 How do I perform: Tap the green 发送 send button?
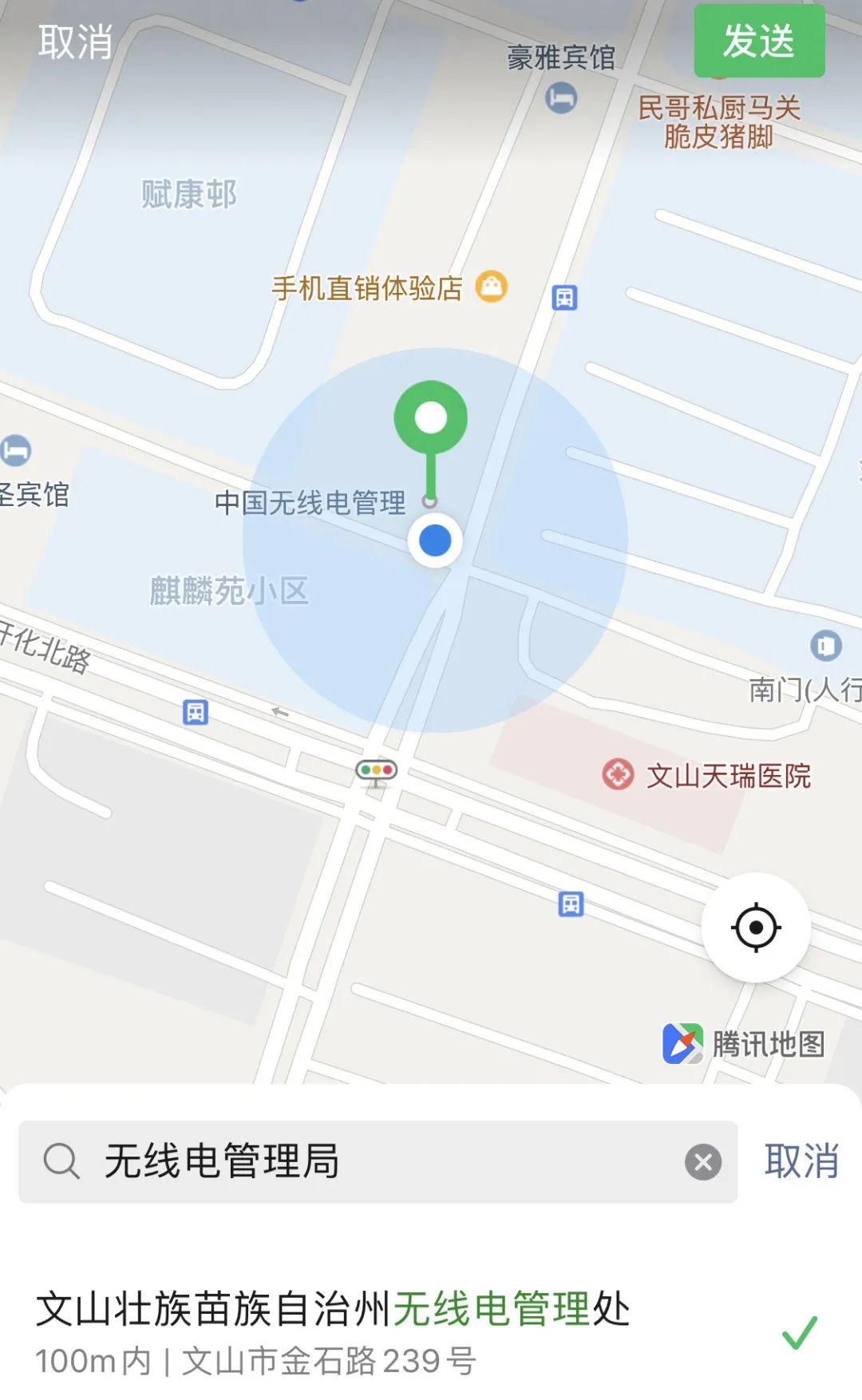759,41
